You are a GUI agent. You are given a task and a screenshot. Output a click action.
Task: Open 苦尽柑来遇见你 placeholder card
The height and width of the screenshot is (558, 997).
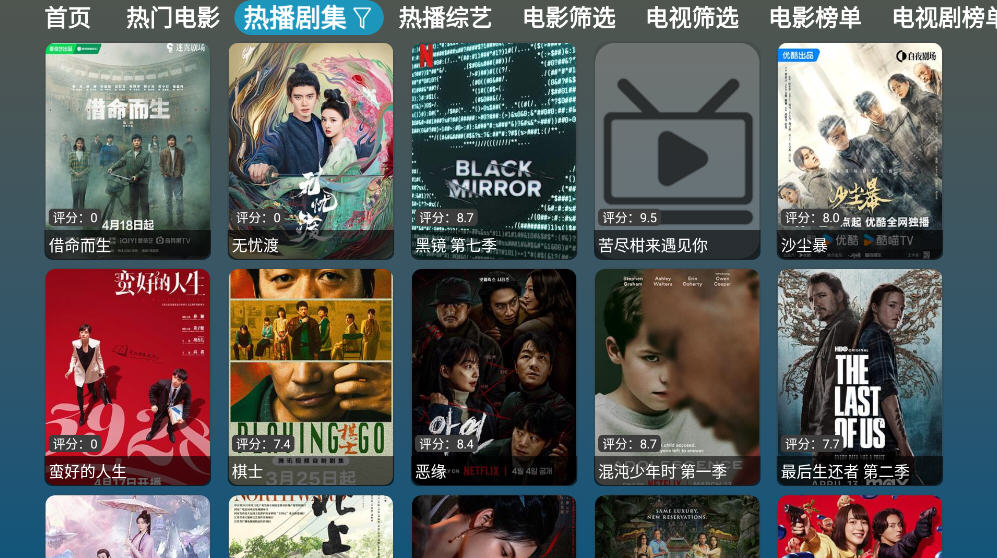tap(677, 150)
